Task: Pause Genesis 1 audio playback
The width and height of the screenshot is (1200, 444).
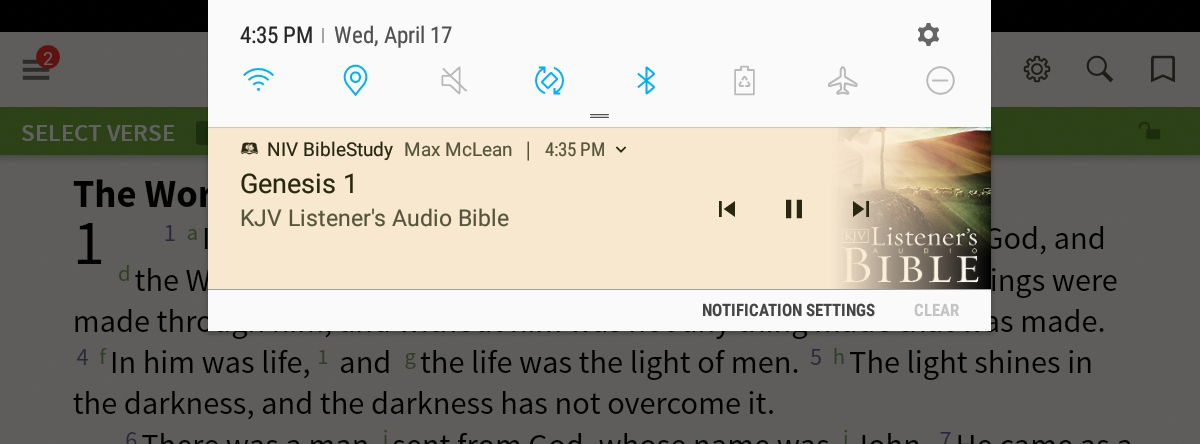Action: [x=794, y=209]
